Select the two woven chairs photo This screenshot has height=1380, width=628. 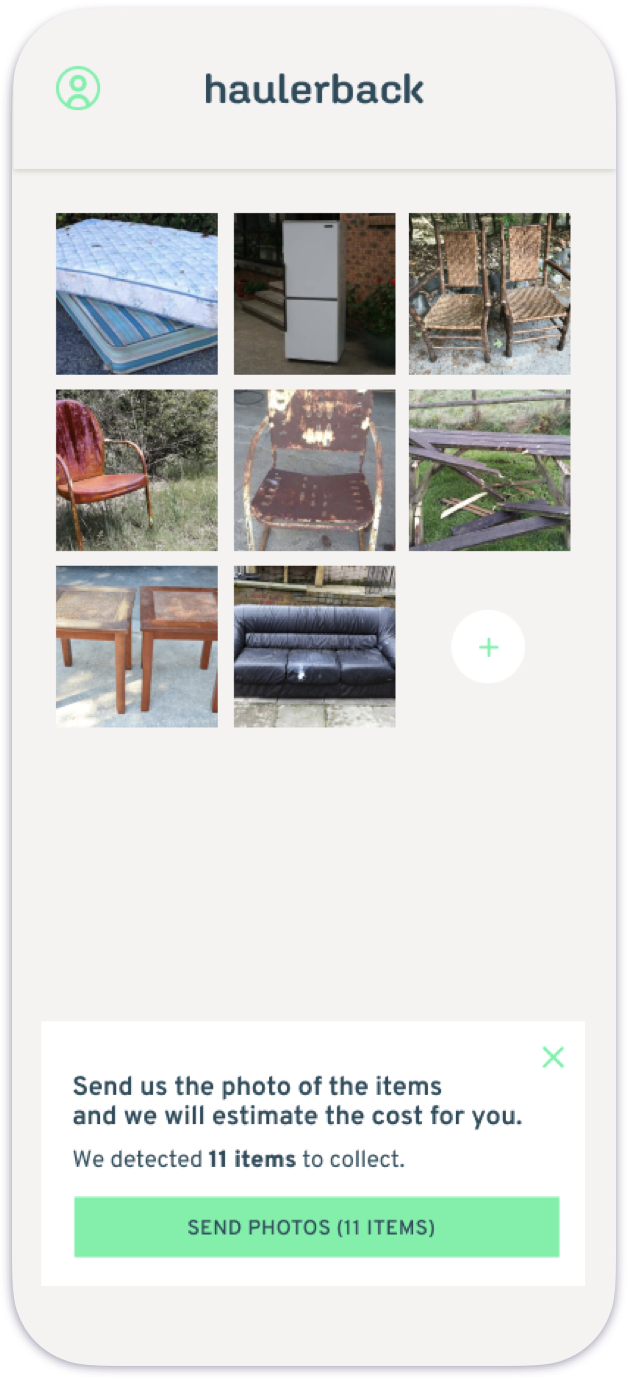[x=489, y=293]
